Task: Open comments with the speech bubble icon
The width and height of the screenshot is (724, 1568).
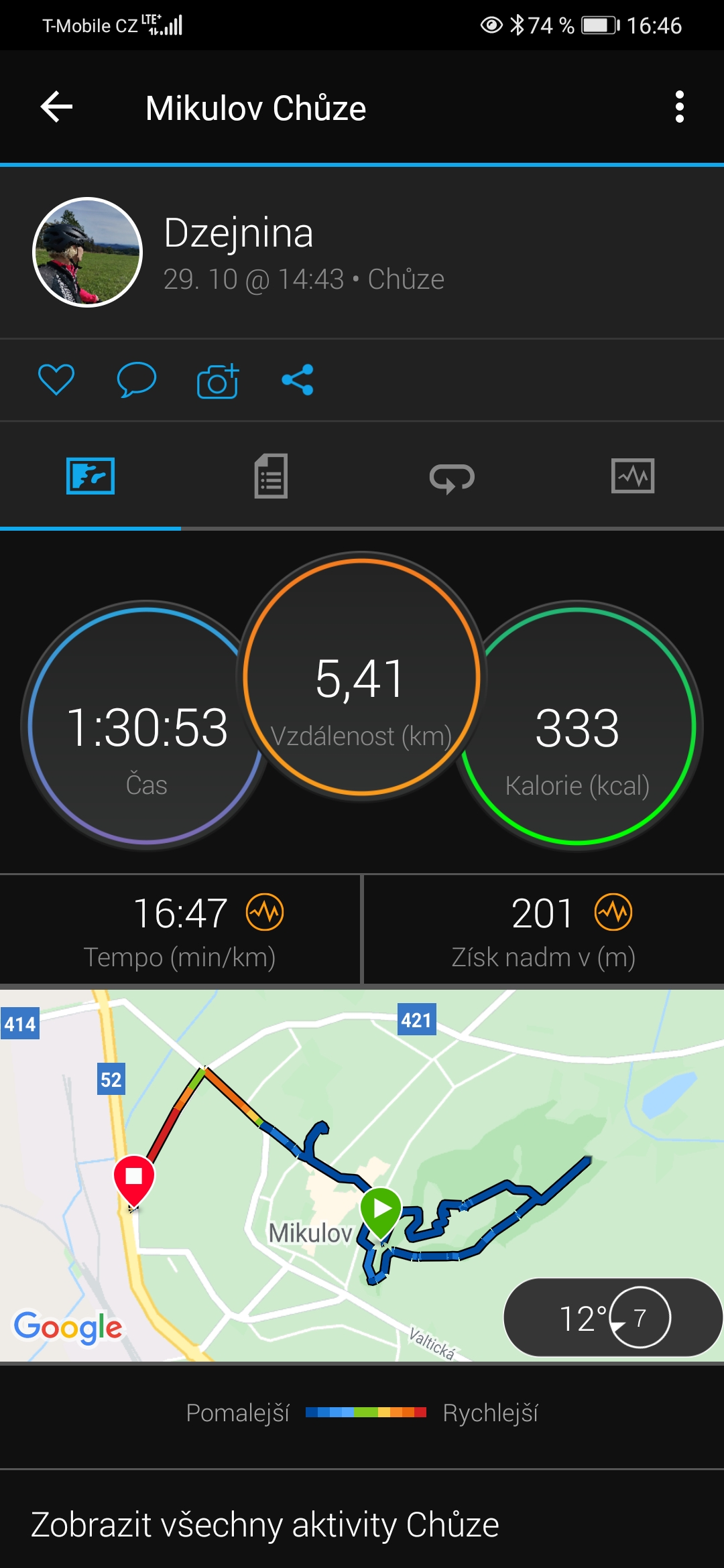Action: [137, 380]
